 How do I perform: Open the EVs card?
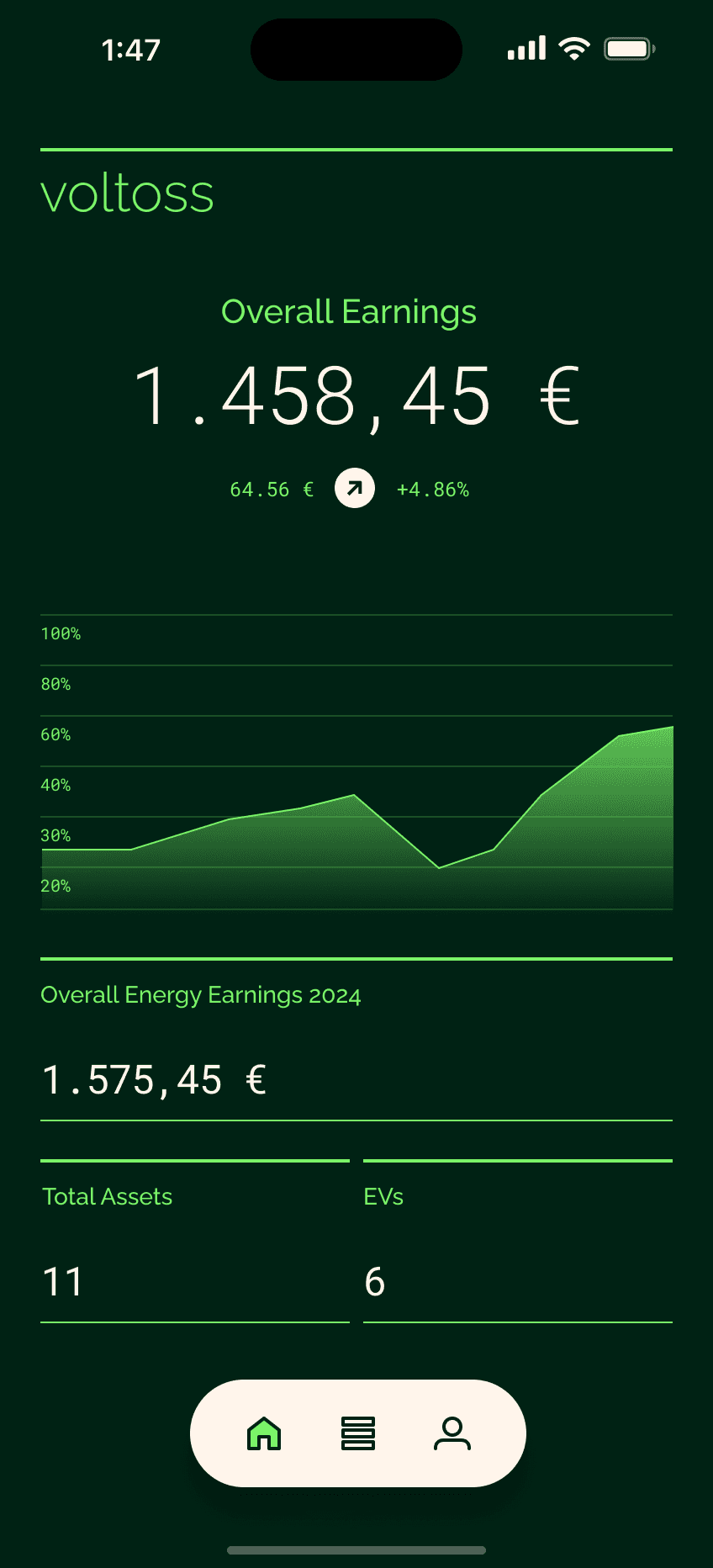pos(518,1242)
